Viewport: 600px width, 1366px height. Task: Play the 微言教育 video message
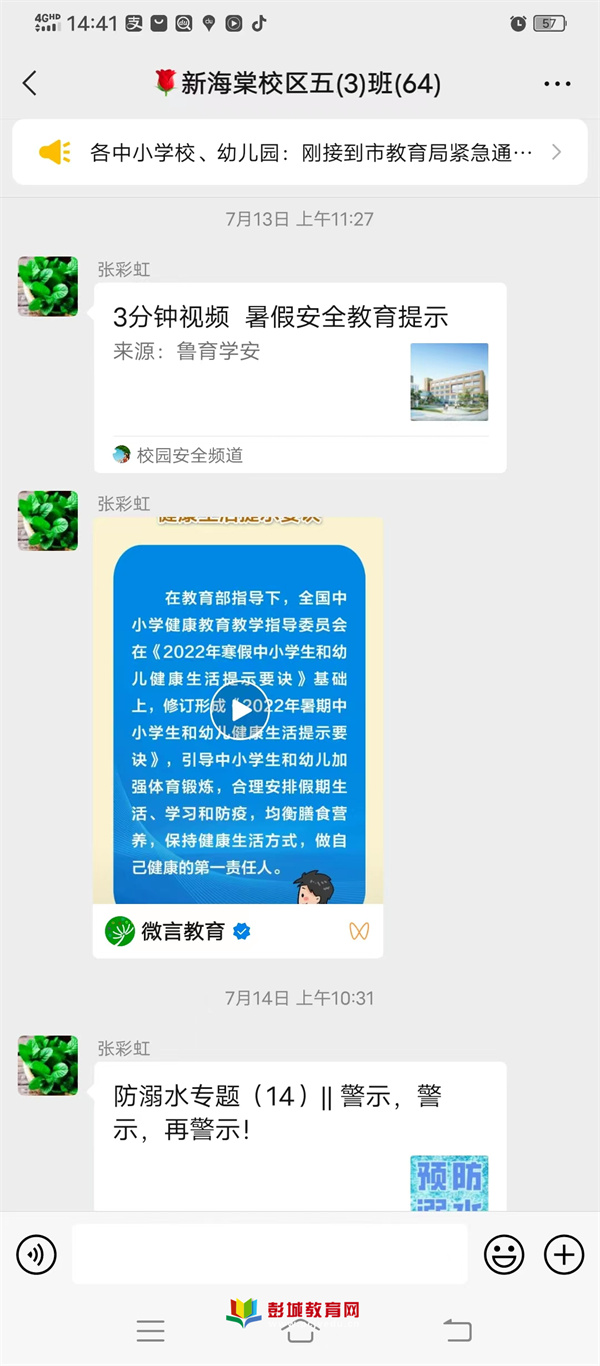[239, 710]
